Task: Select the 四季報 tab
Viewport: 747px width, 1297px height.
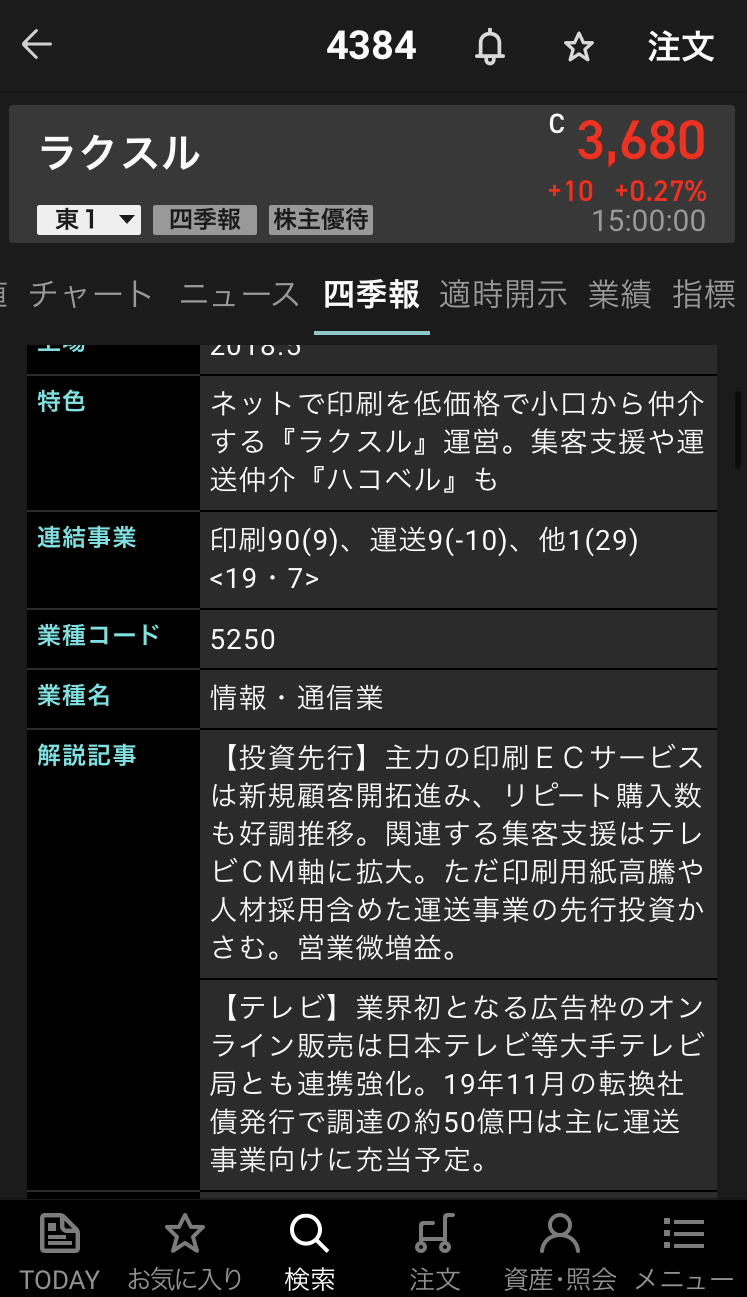Action: [x=372, y=294]
